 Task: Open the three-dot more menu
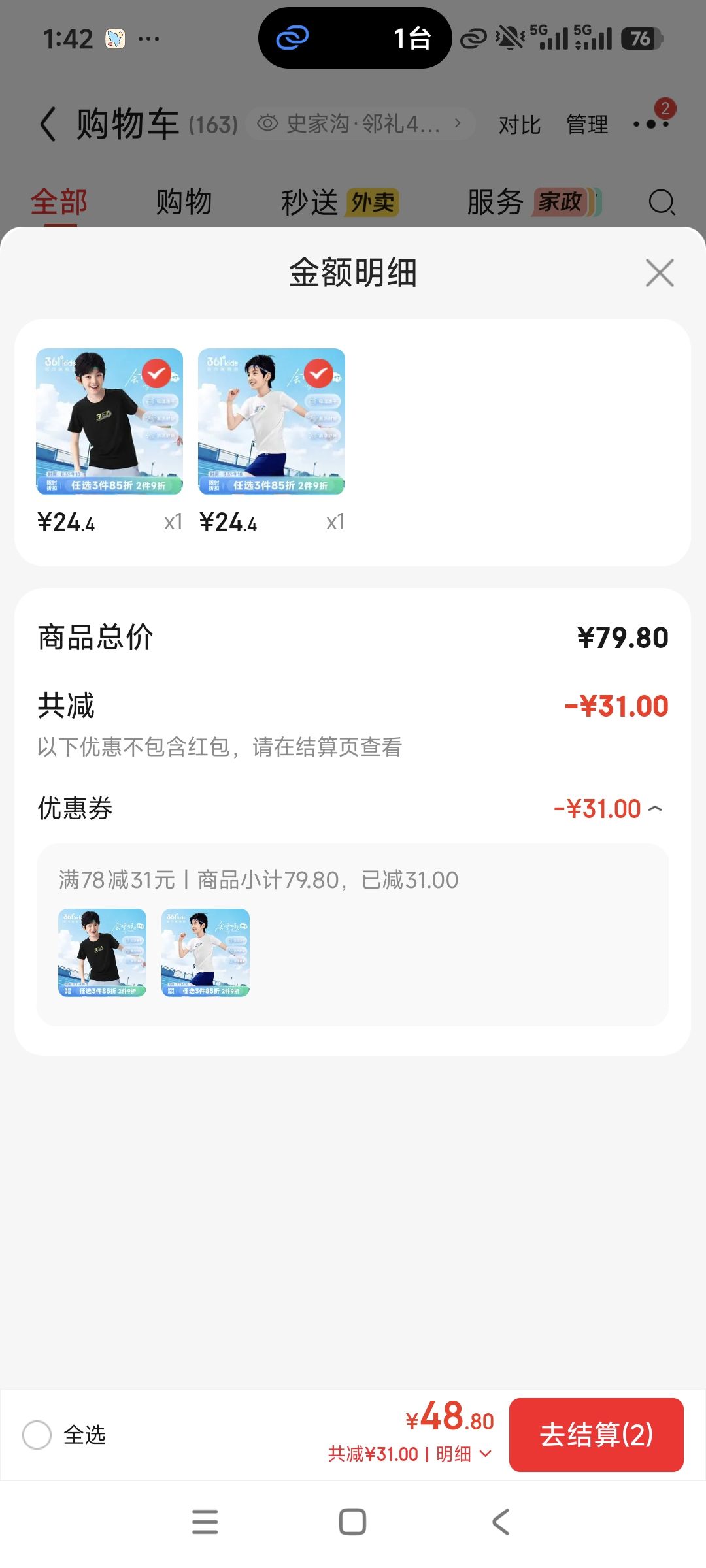pyautogui.click(x=651, y=123)
